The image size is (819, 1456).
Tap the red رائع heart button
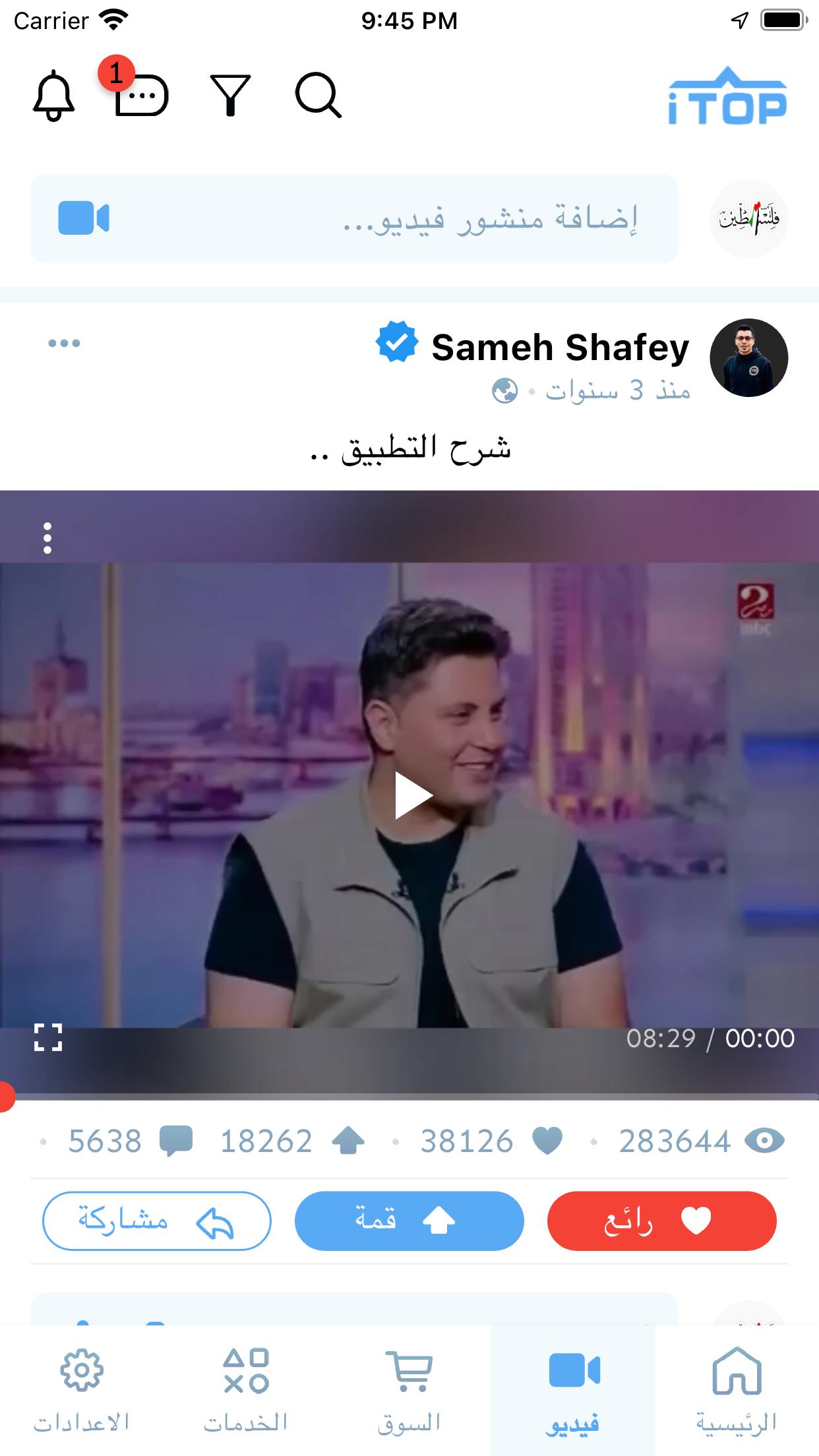662,1221
